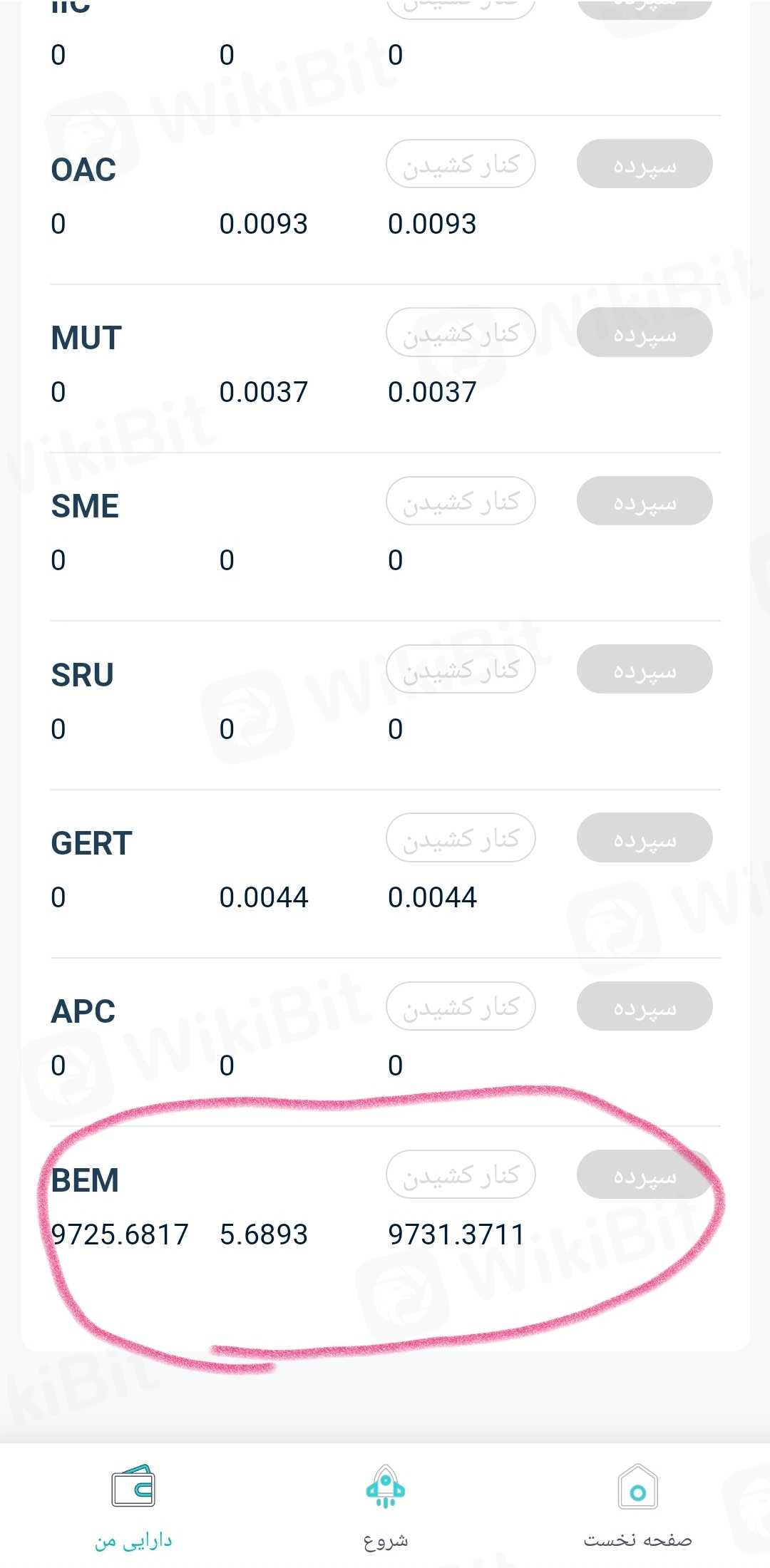Withdraw APC with کنار کشیدن
Image resolution: width=770 pixels, height=1568 pixels.
click(461, 1006)
